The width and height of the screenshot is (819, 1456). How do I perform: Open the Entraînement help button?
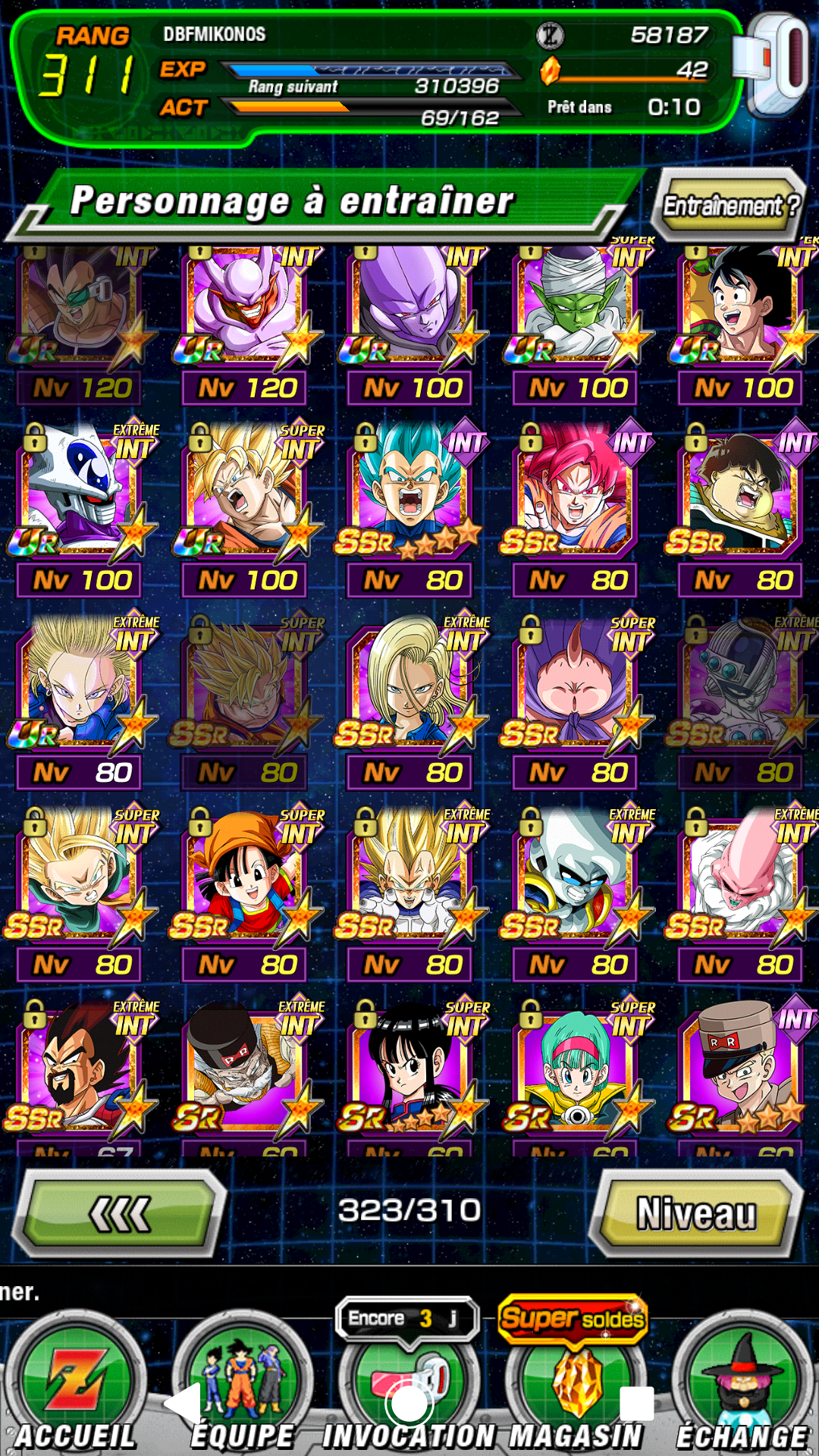pyautogui.click(x=730, y=205)
